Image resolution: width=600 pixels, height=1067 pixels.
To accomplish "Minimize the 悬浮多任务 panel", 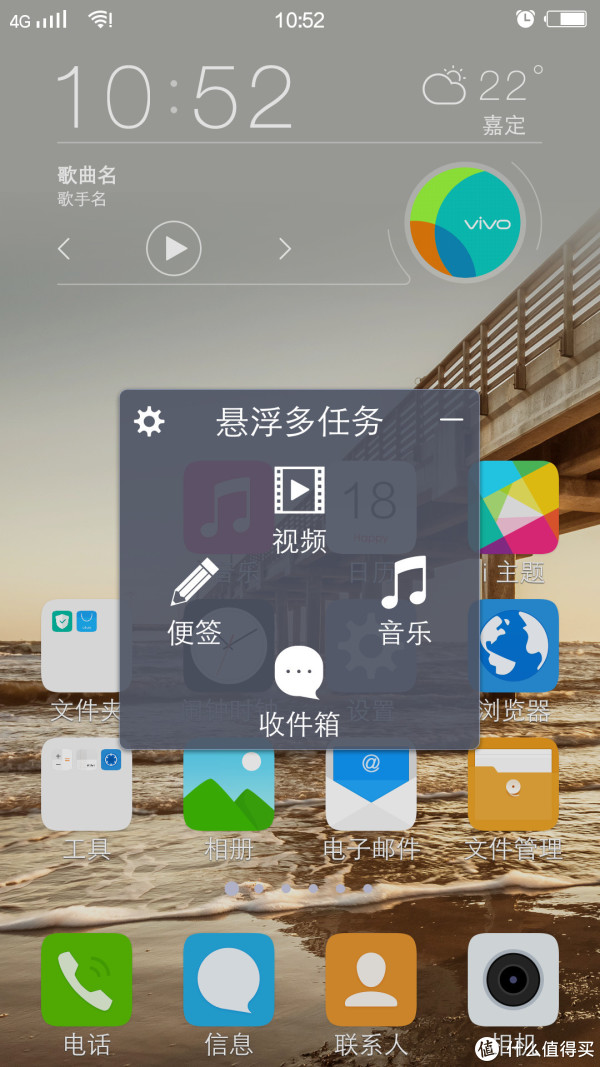I will [452, 420].
